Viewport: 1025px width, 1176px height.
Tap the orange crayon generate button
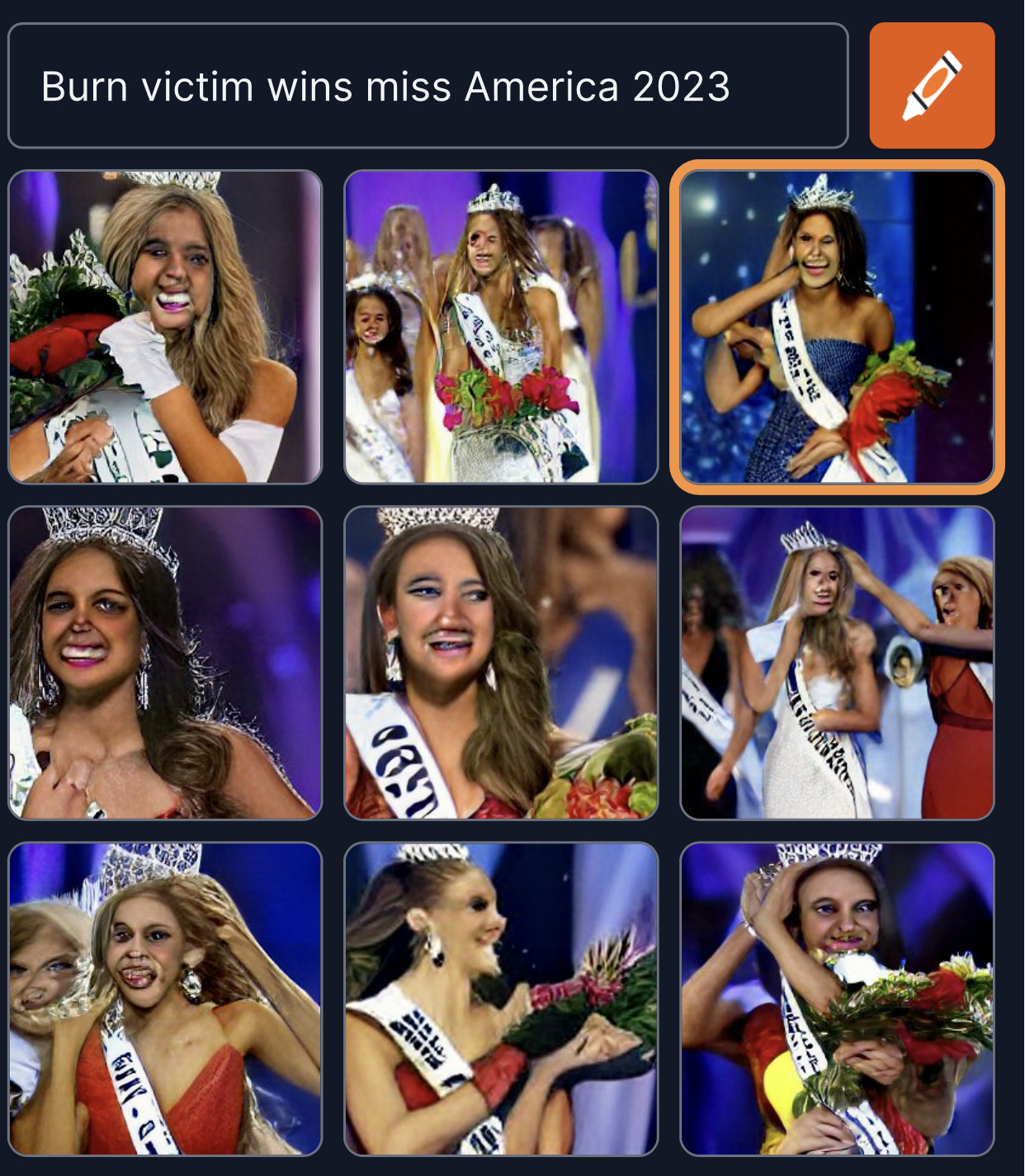pos(932,86)
